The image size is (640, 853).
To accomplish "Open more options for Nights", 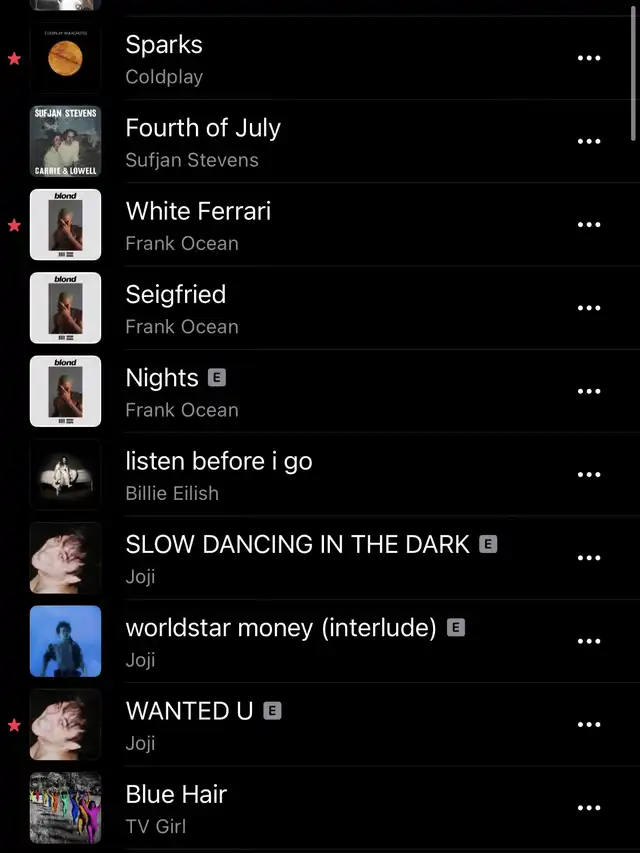I will pos(589,391).
